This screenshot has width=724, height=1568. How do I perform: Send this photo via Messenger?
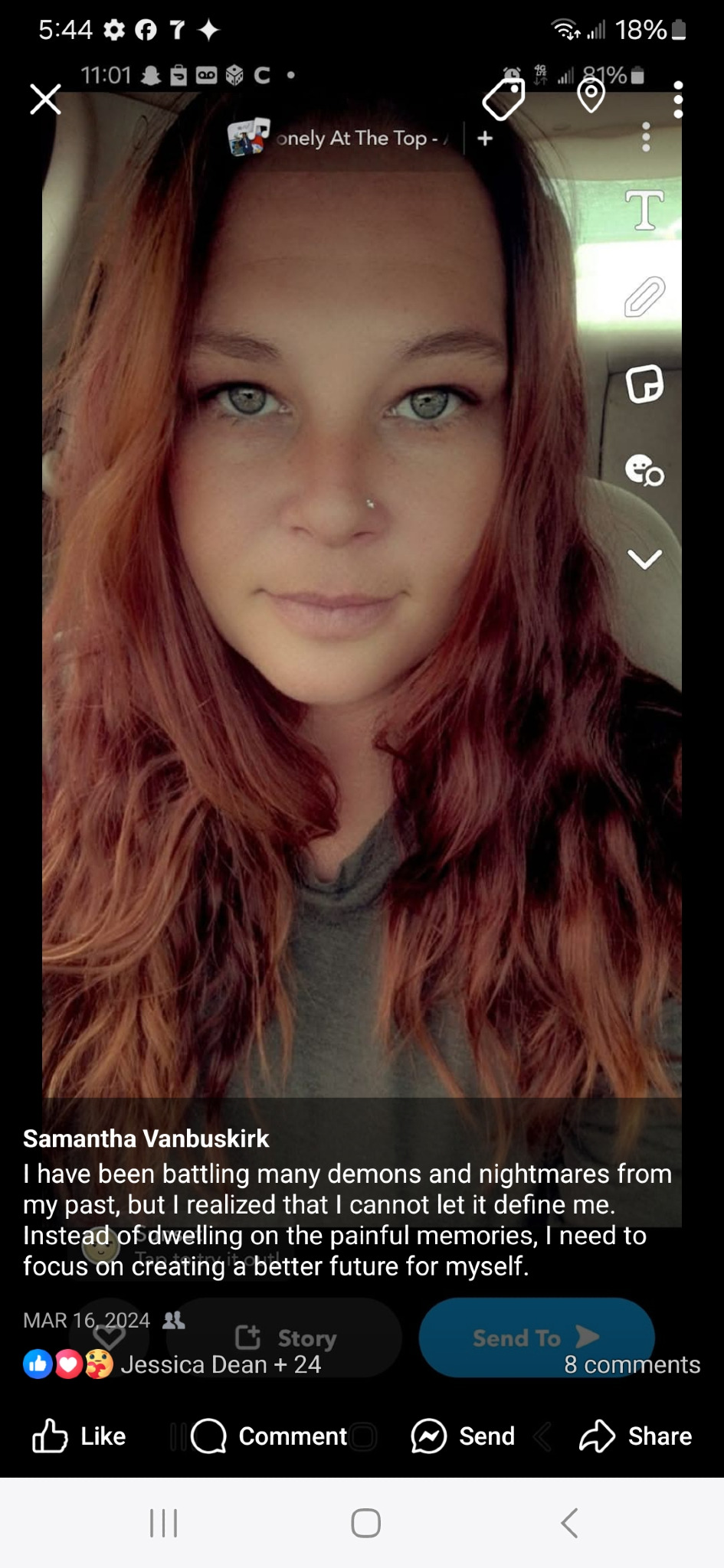(463, 1436)
